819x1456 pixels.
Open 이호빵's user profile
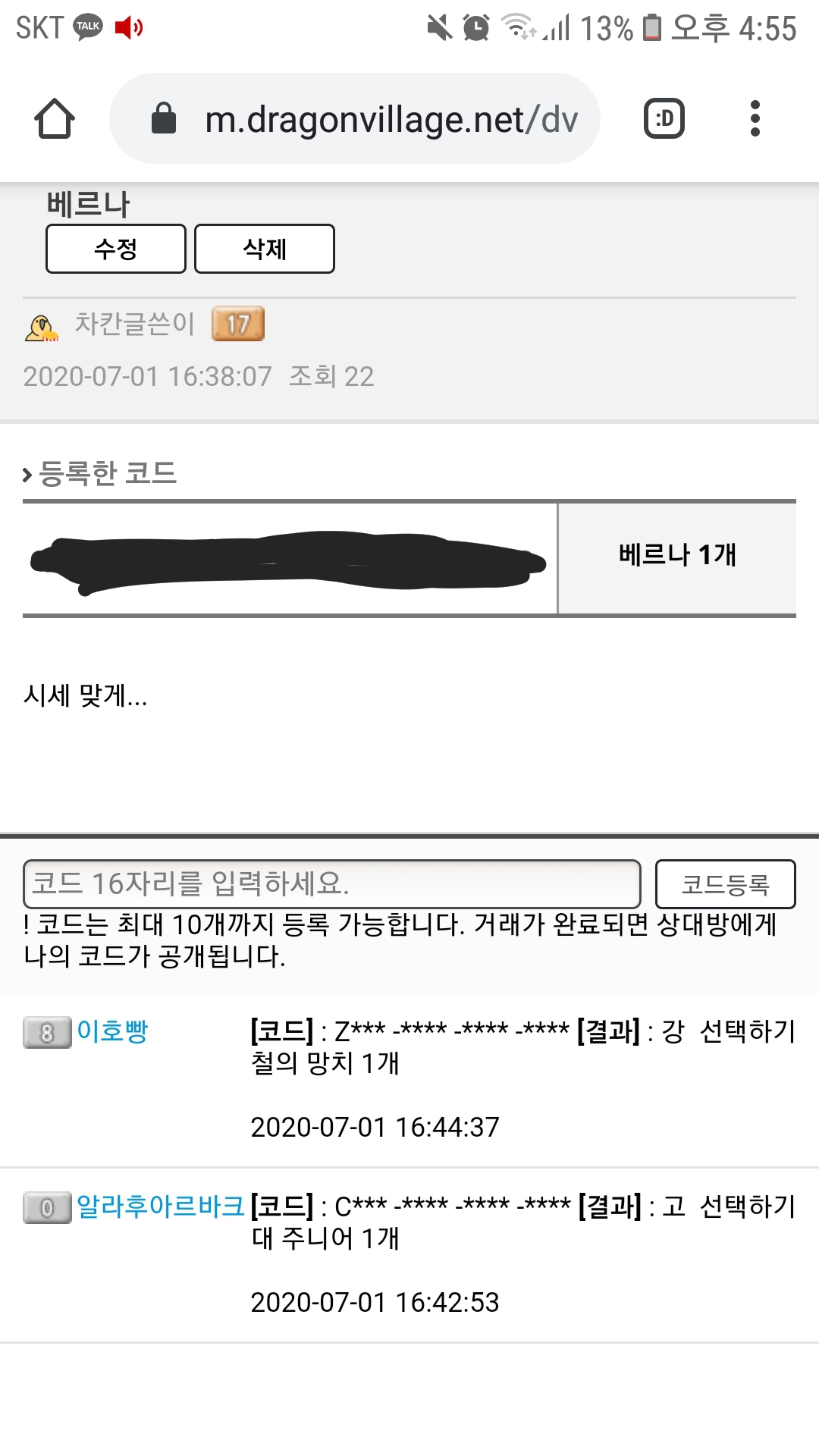[112, 1031]
